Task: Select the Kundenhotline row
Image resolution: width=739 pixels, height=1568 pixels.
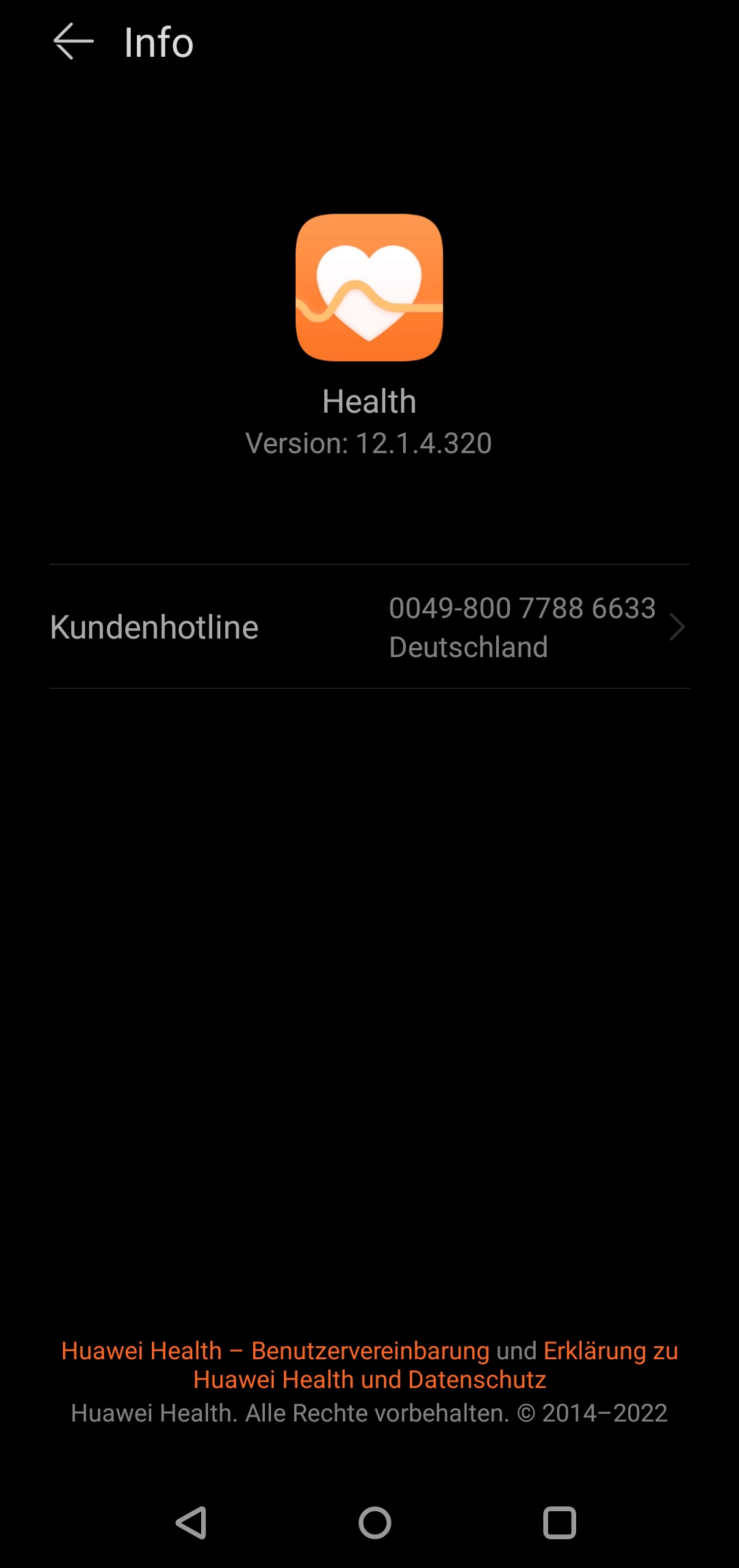Action: pyautogui.click(x=155, y=626)
